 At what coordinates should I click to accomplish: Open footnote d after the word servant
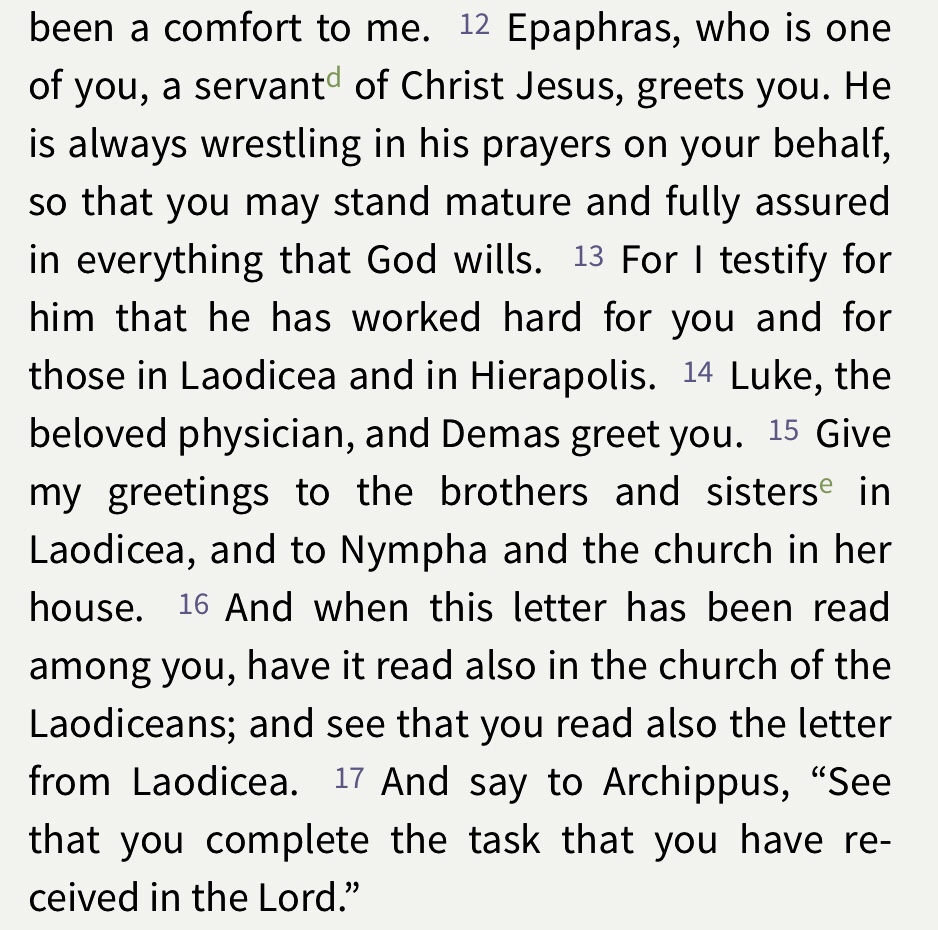(334, 78)
